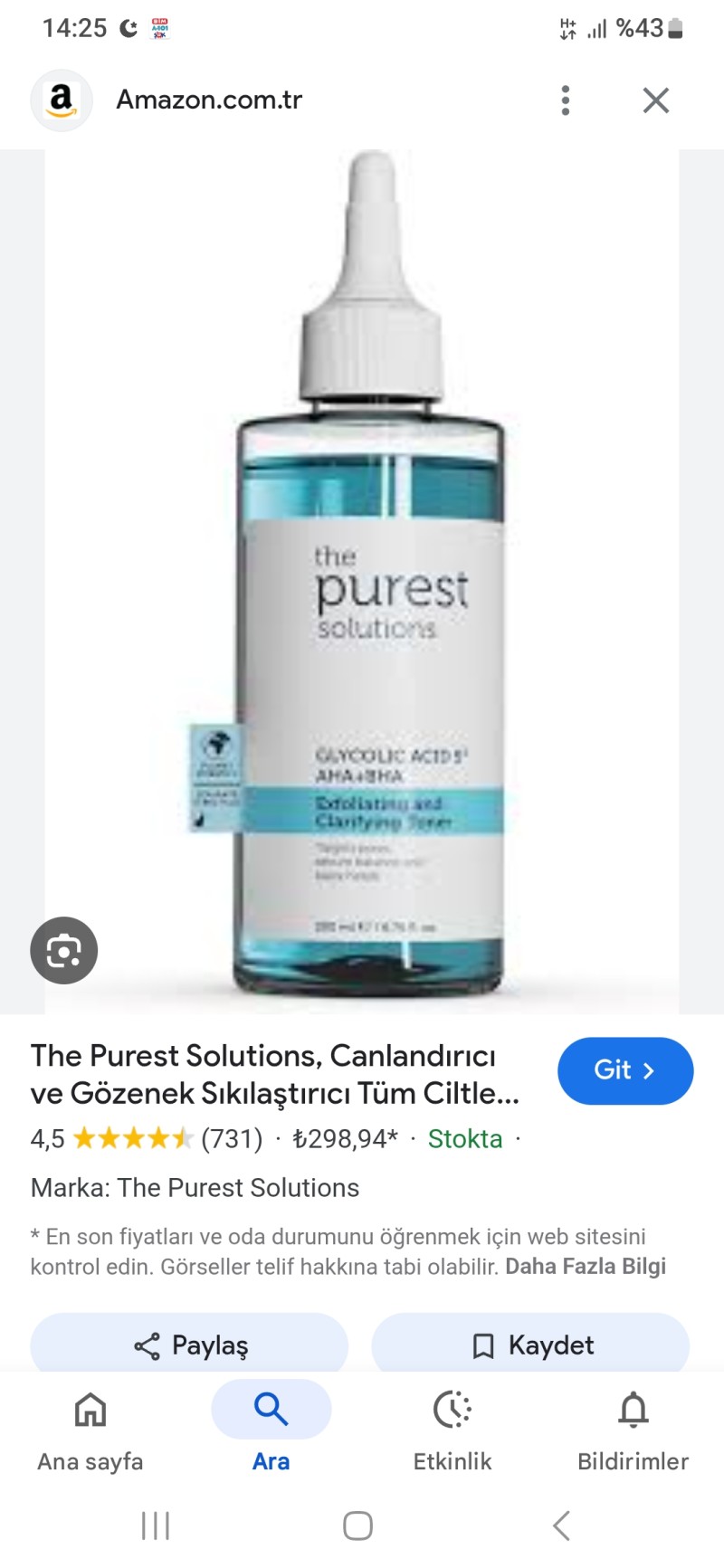The width and height of the screenshot is (724, 1568).
Task: Search this image with Lens icon
Action: click(x=63, y=950)
